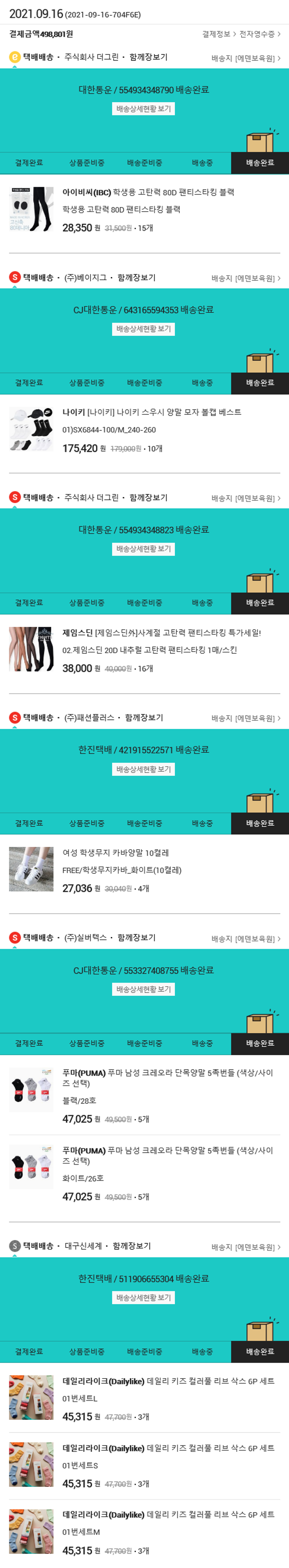Viewport: 289px width, 1568px height.
Task: Tap 함께장보기 next to (주)베이지그
Action: pyautogui.click(x=136, y=277)
